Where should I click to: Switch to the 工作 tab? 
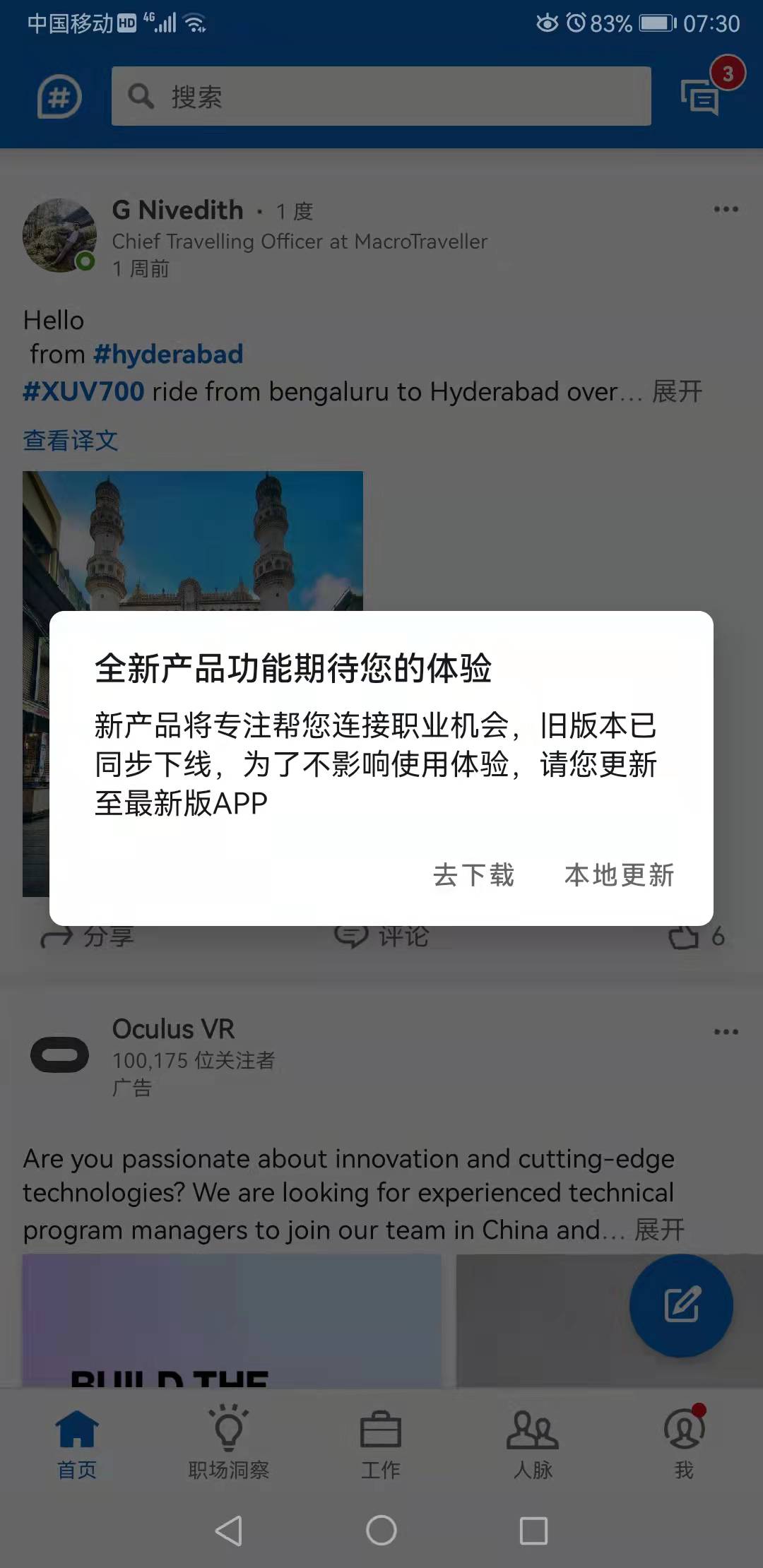click(x=381, y=1444)
